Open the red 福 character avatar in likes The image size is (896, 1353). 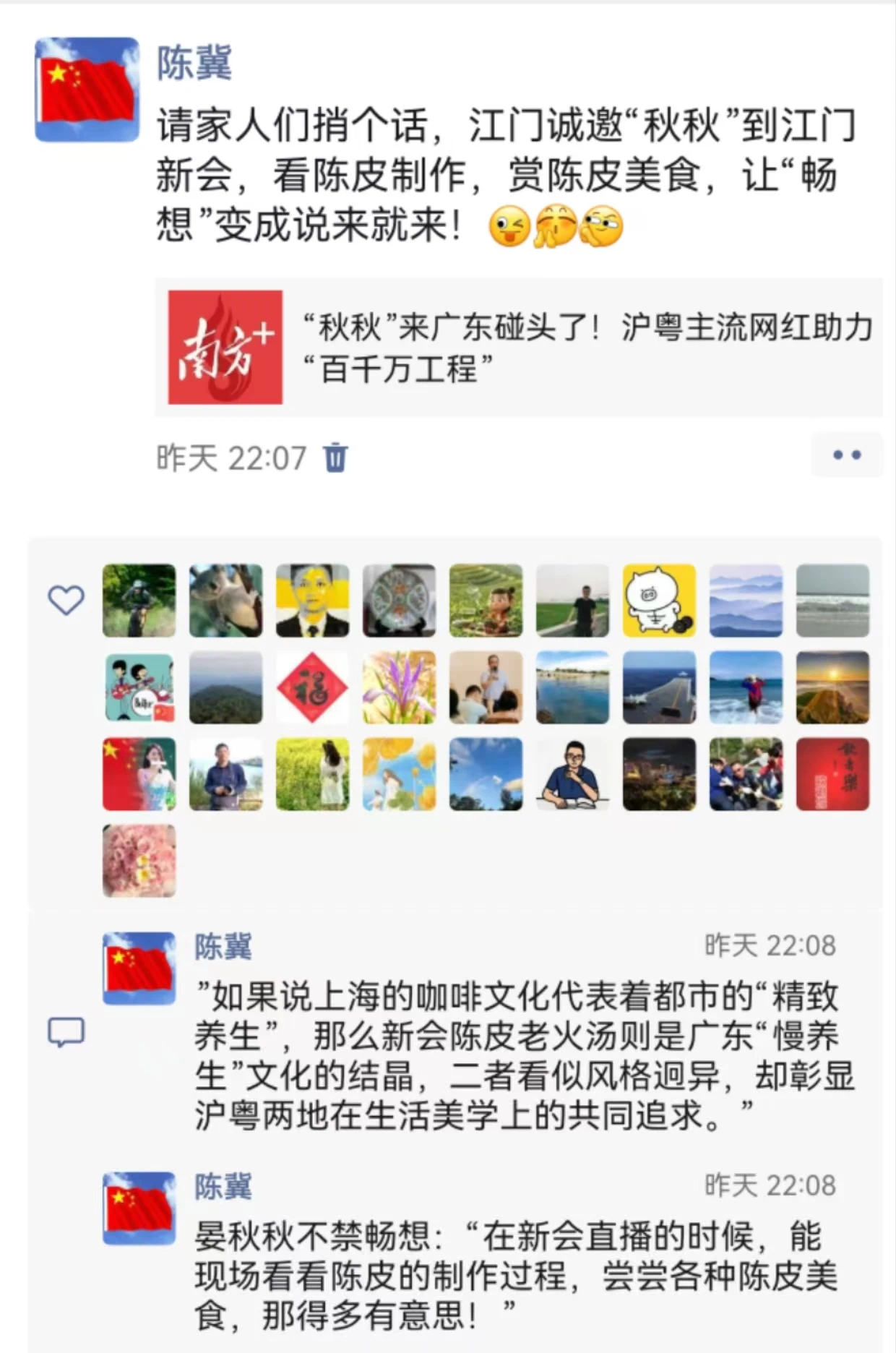point(312,687)
